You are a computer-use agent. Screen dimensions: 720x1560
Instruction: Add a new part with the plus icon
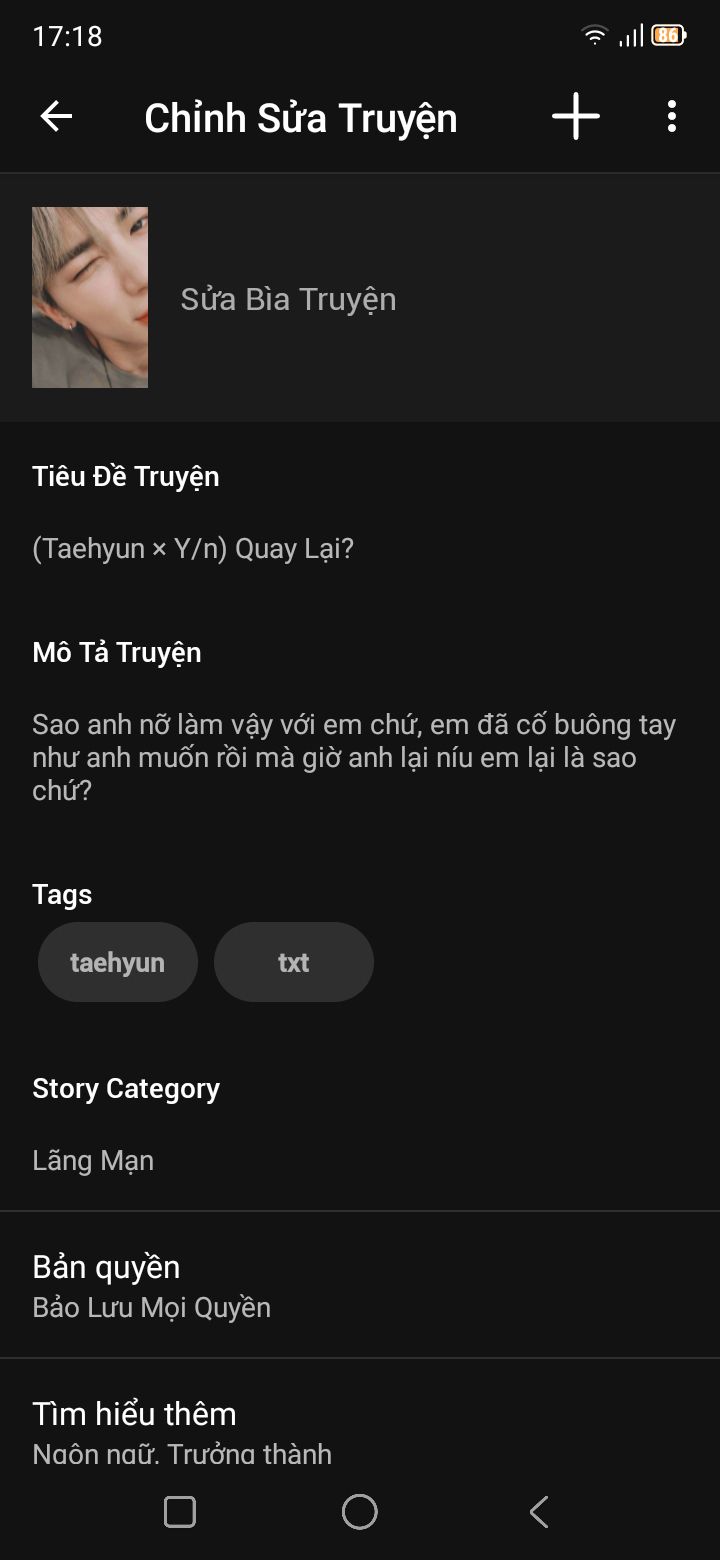click(576, 117)
